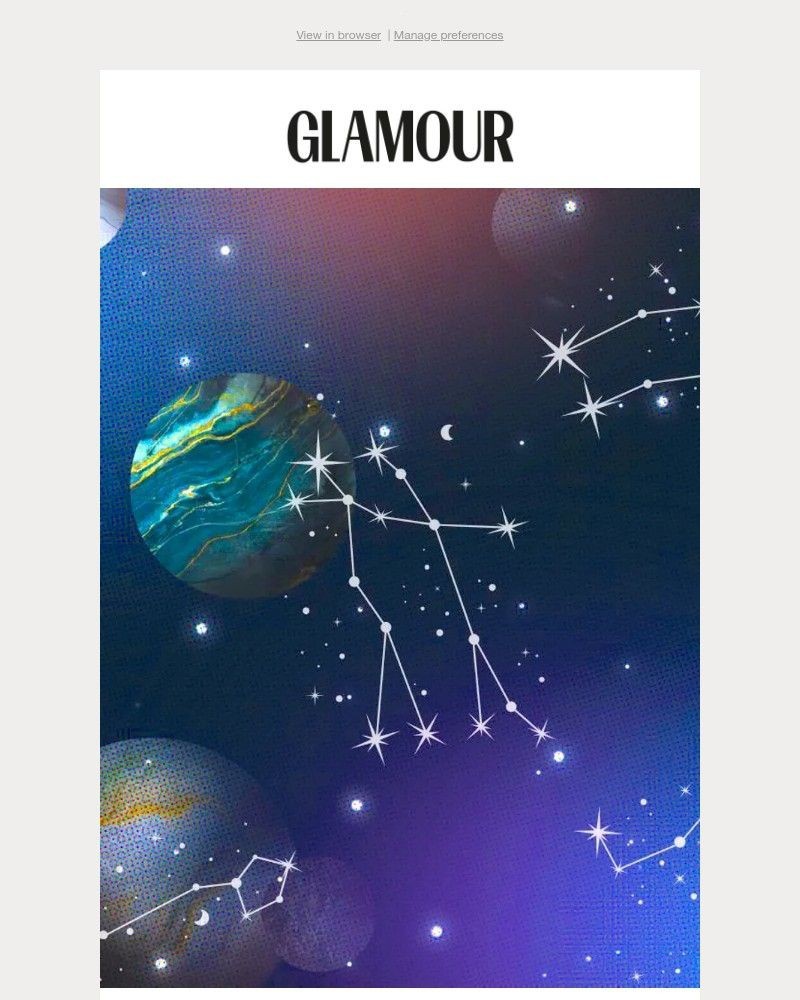Screen dimensions: 800x1000
Task: Open the zodiac constellation hero image
Action: point(400,588)
